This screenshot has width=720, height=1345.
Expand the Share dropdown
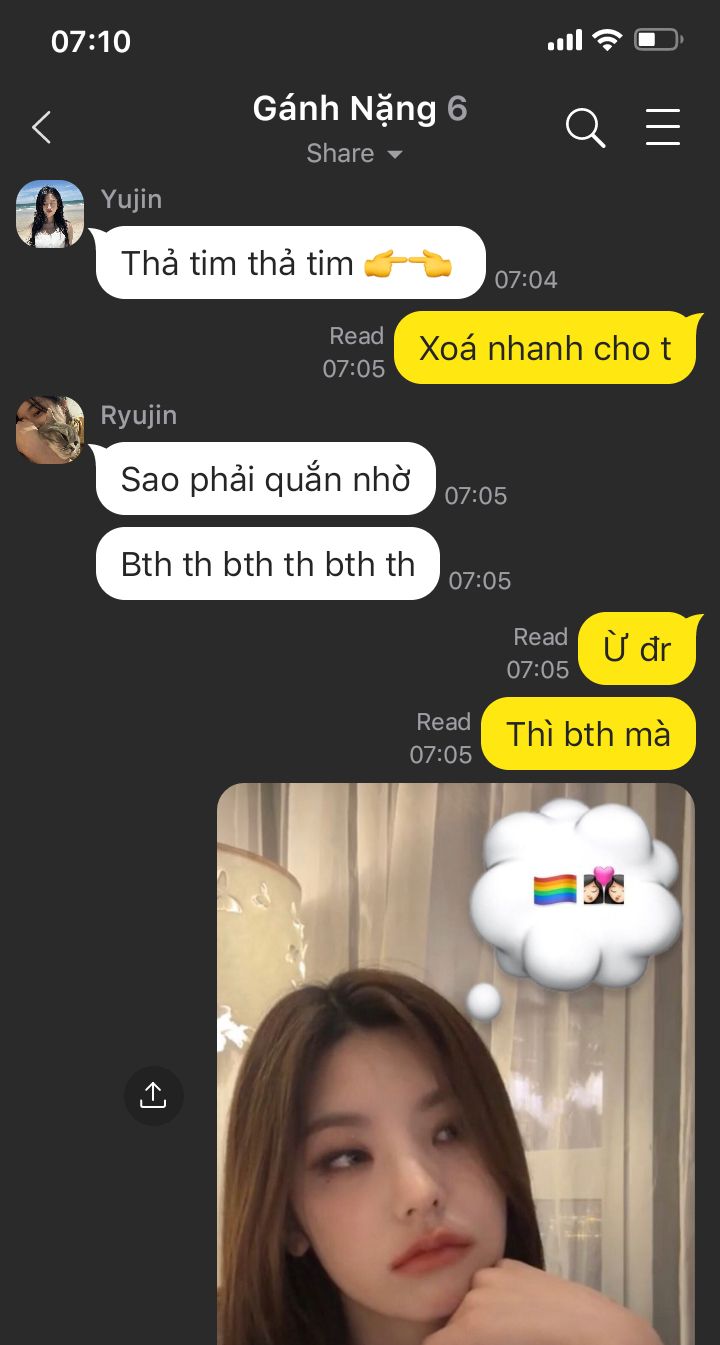pyautogui.click(x=354, y=154)
